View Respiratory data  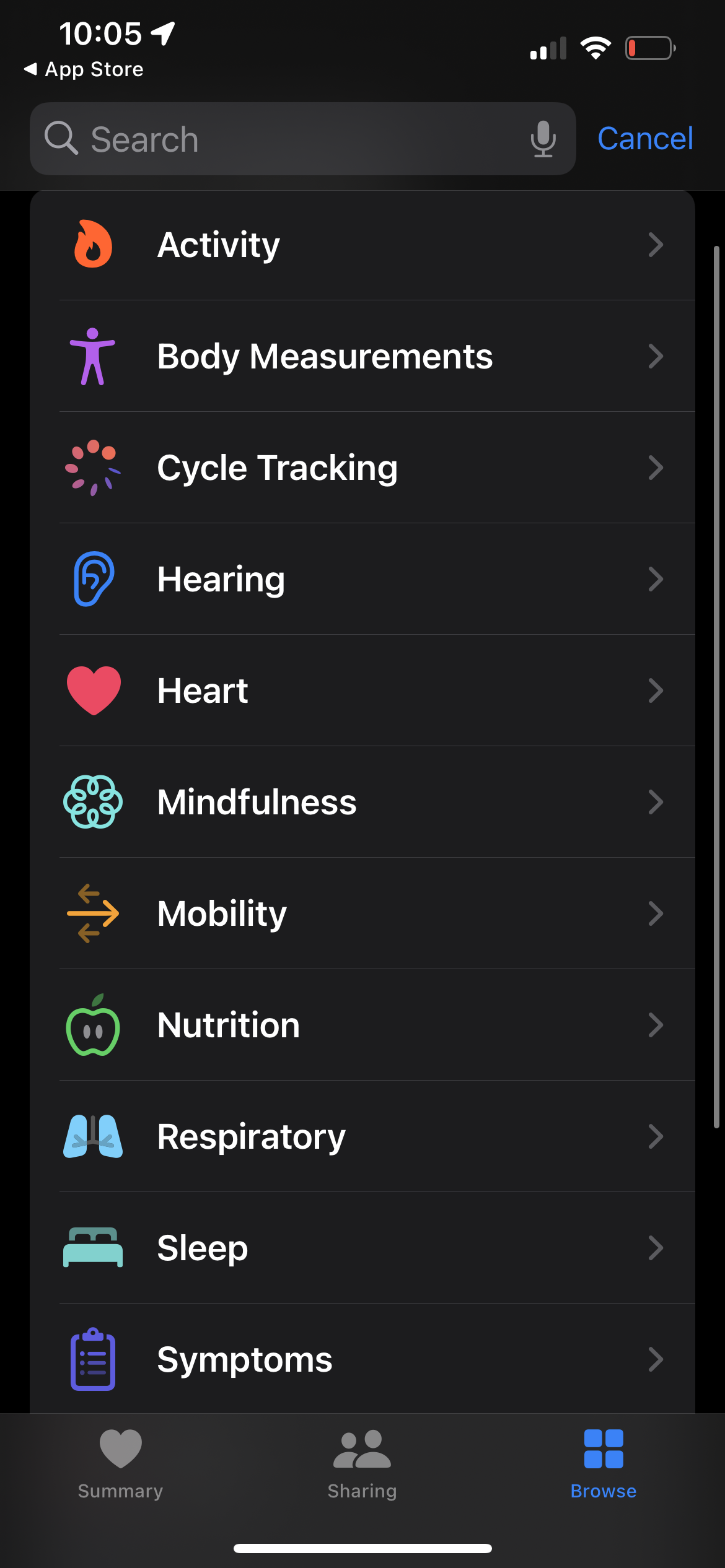(362, 1137)
